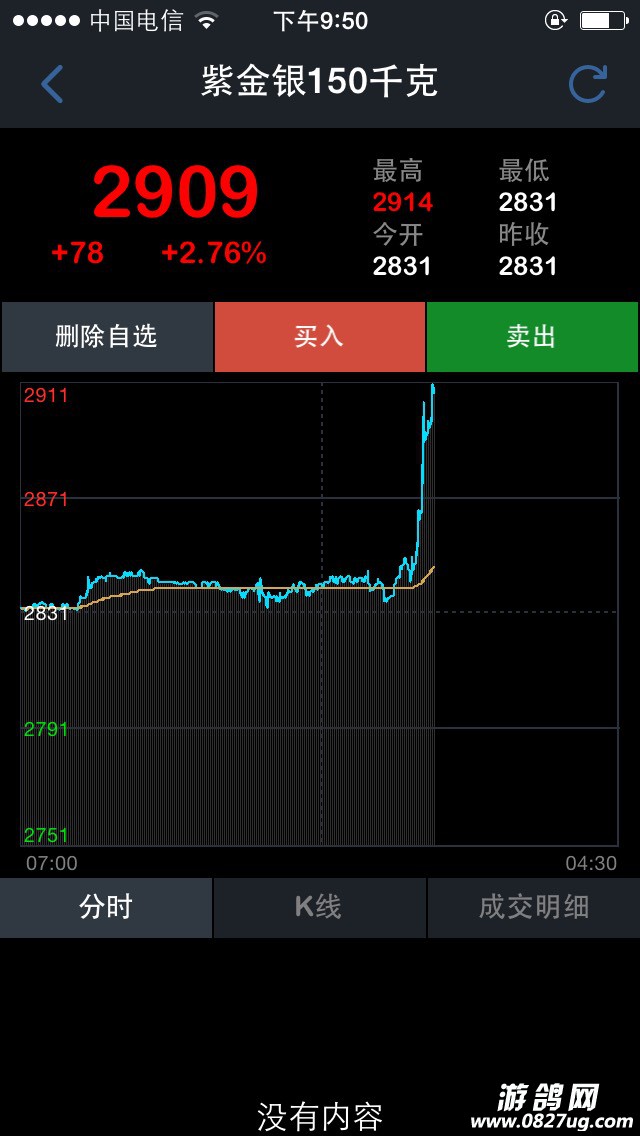This screenshot has height=1136, width=640.
Task: Refresh the silver price quote
Action: 587,84
